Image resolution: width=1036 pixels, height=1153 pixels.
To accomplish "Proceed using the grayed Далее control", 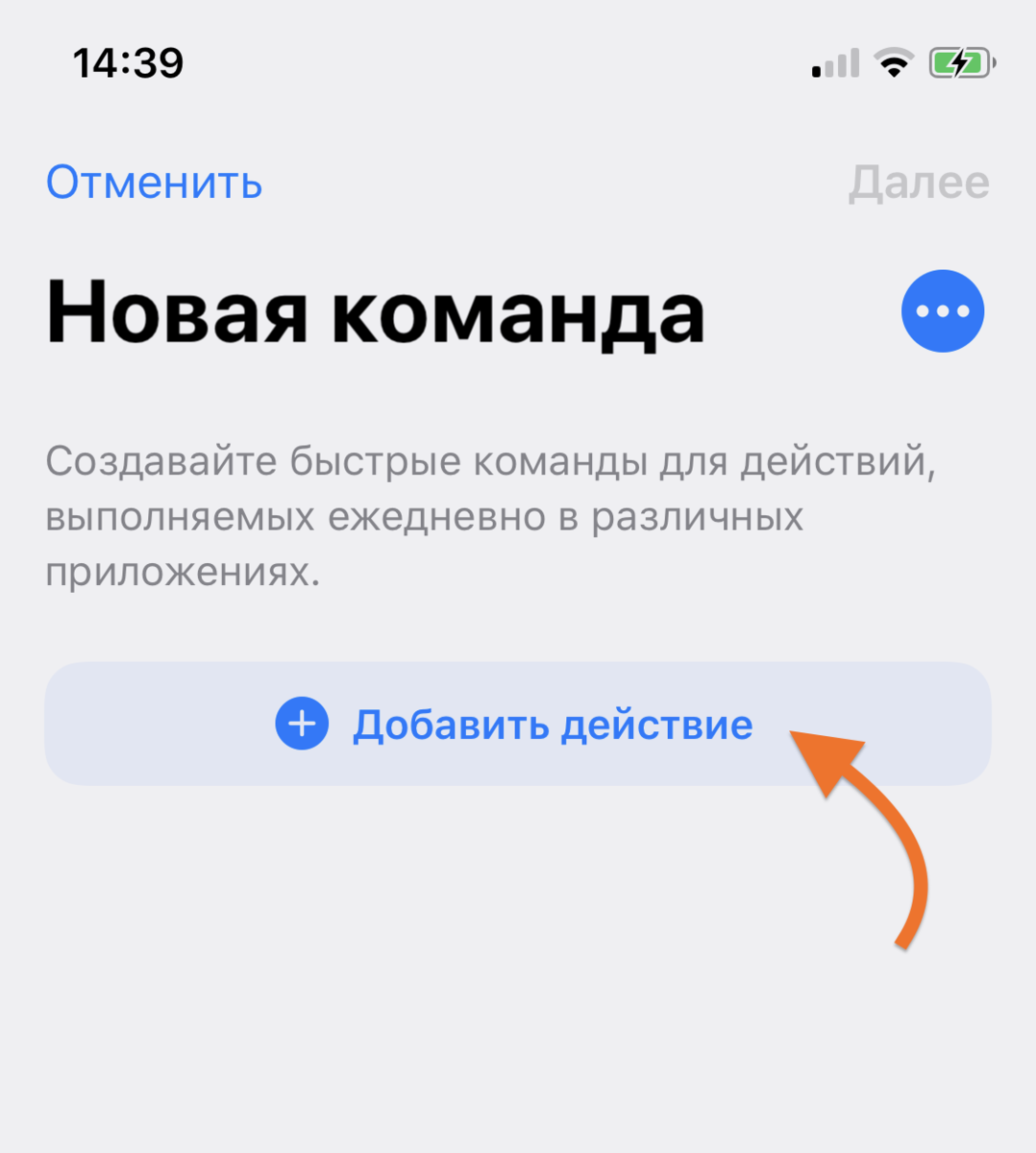I will pyautogui.click(x=920, y=183).
